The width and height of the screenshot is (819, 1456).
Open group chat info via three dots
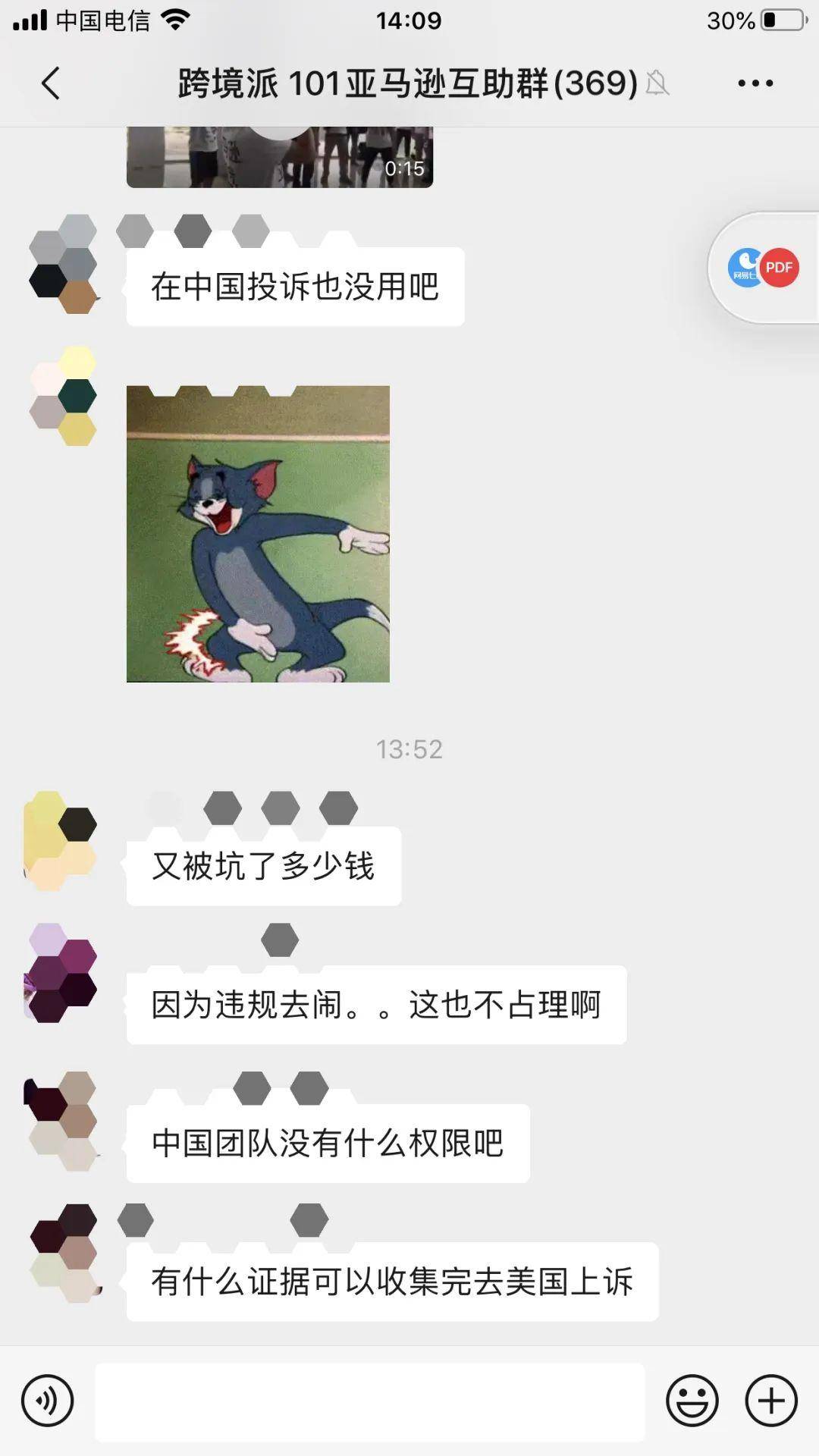755,83
